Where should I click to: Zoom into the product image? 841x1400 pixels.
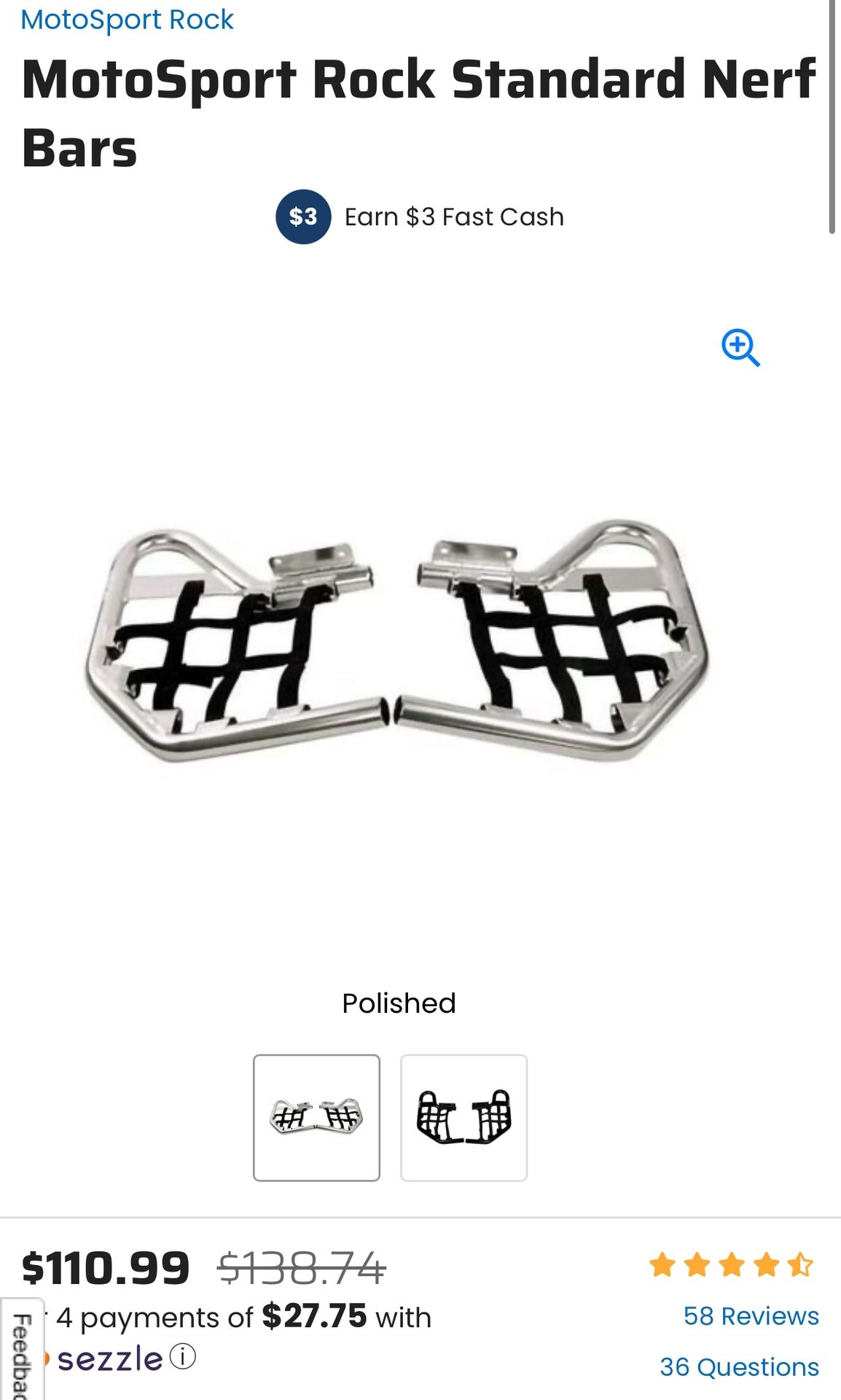[740, 348]
